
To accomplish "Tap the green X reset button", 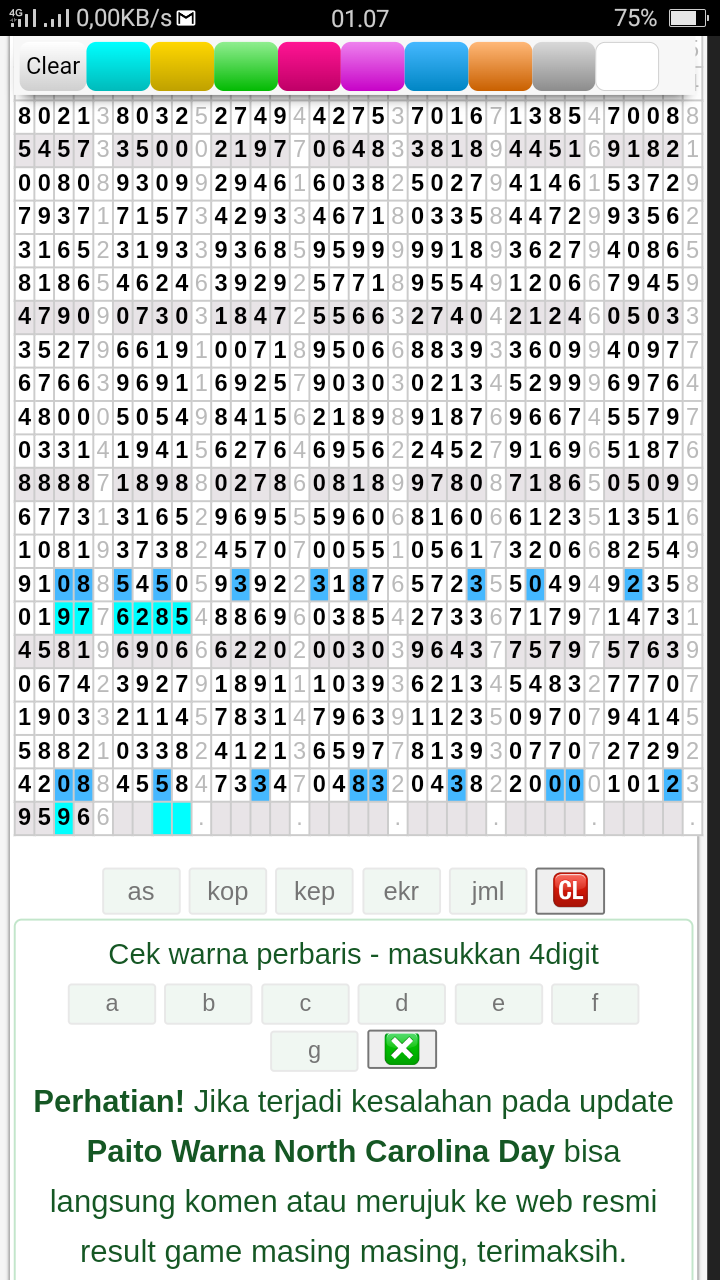I will [402, 1049].
